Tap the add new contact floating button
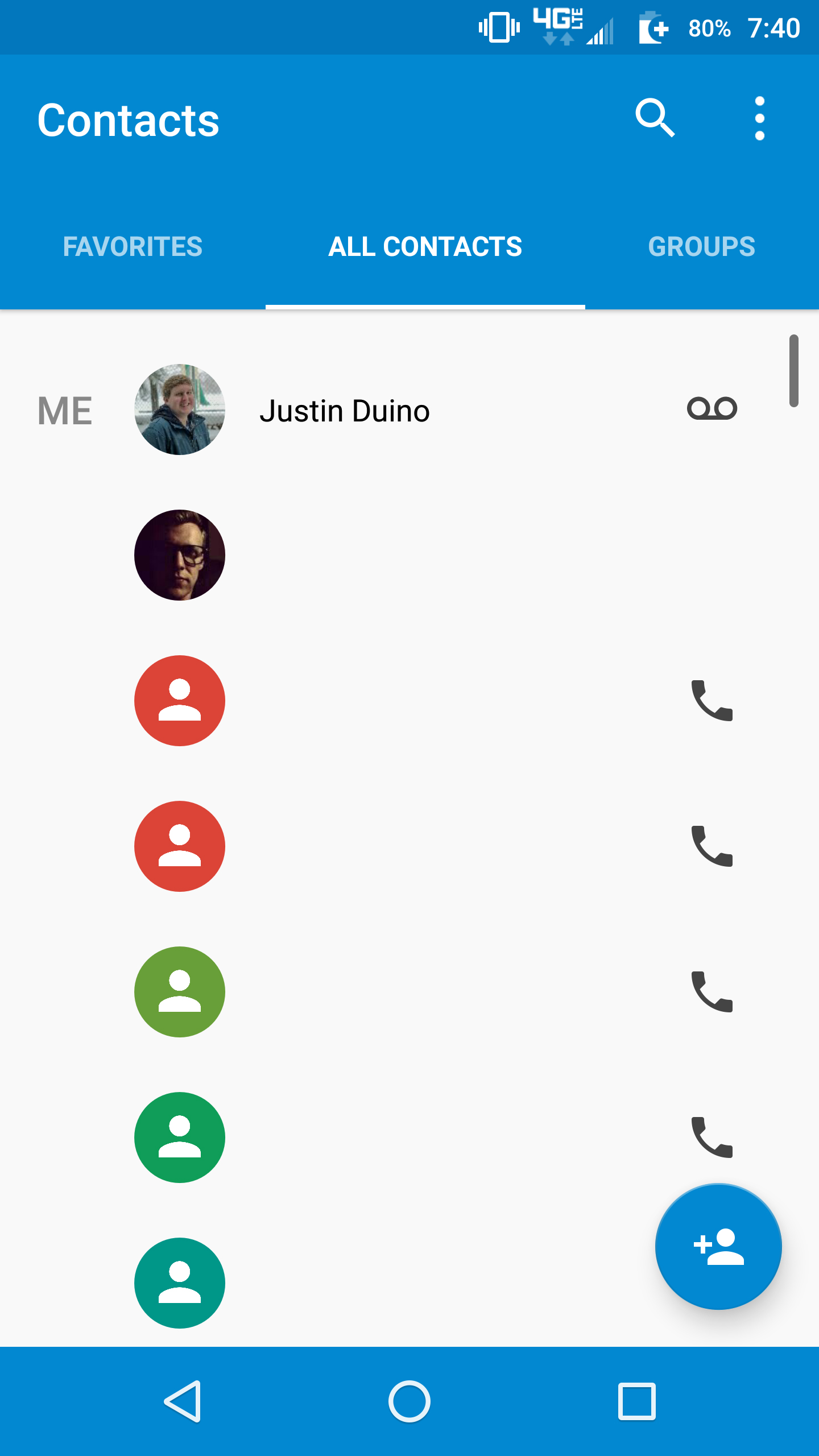Image resolution: width=819 pixels, height=1456 pixels. point(718,1246)
